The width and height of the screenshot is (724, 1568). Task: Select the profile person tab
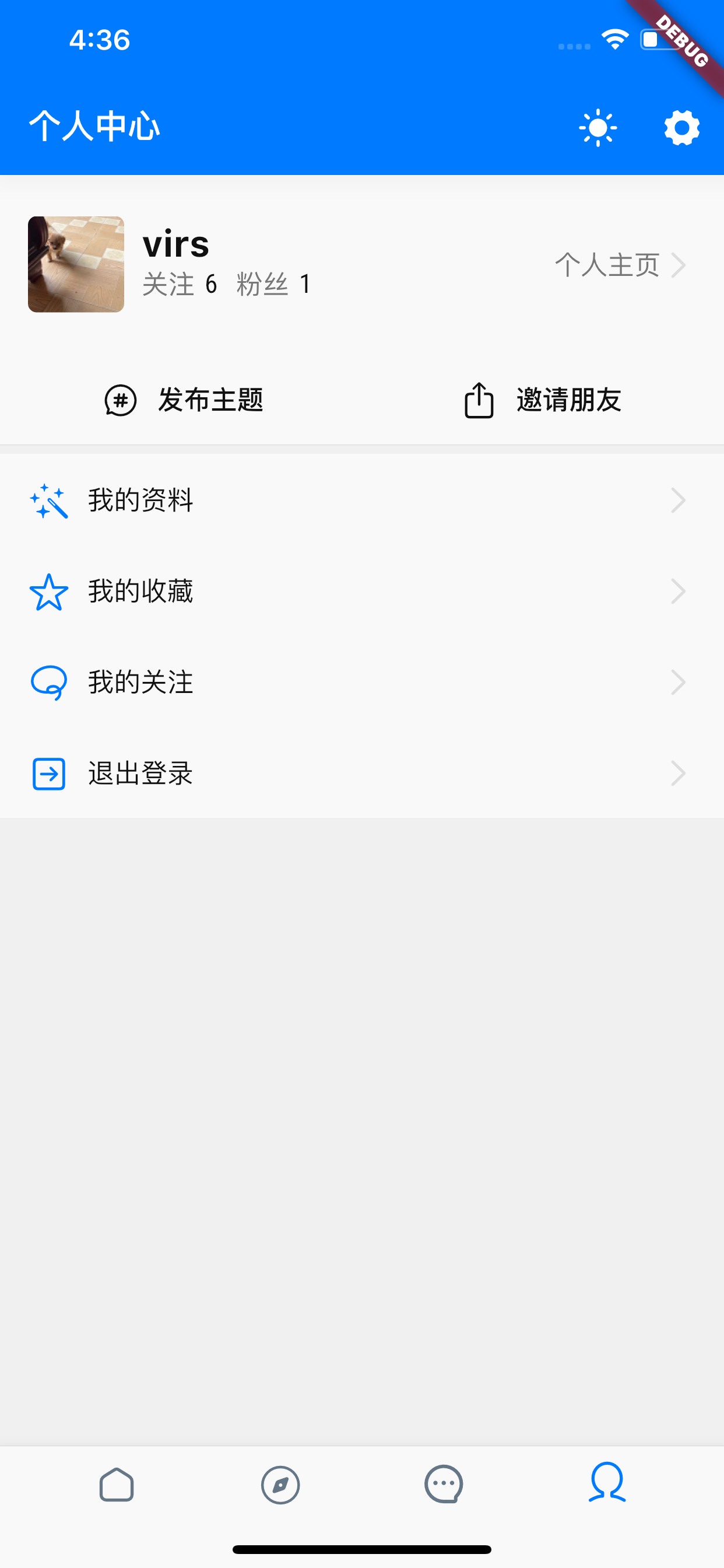pos(607,1484)
